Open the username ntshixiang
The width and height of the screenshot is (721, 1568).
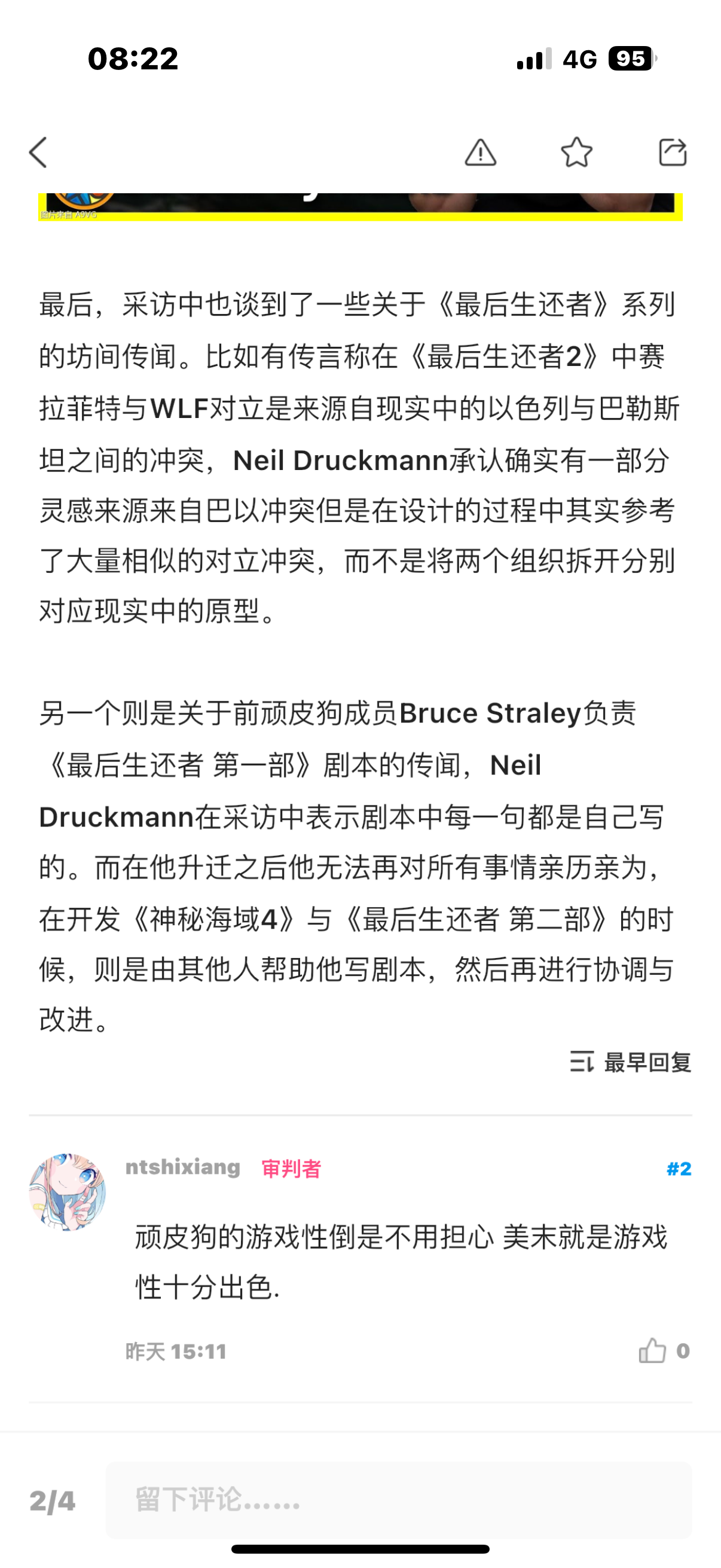pyautogui.click(x=182, y=1167)
